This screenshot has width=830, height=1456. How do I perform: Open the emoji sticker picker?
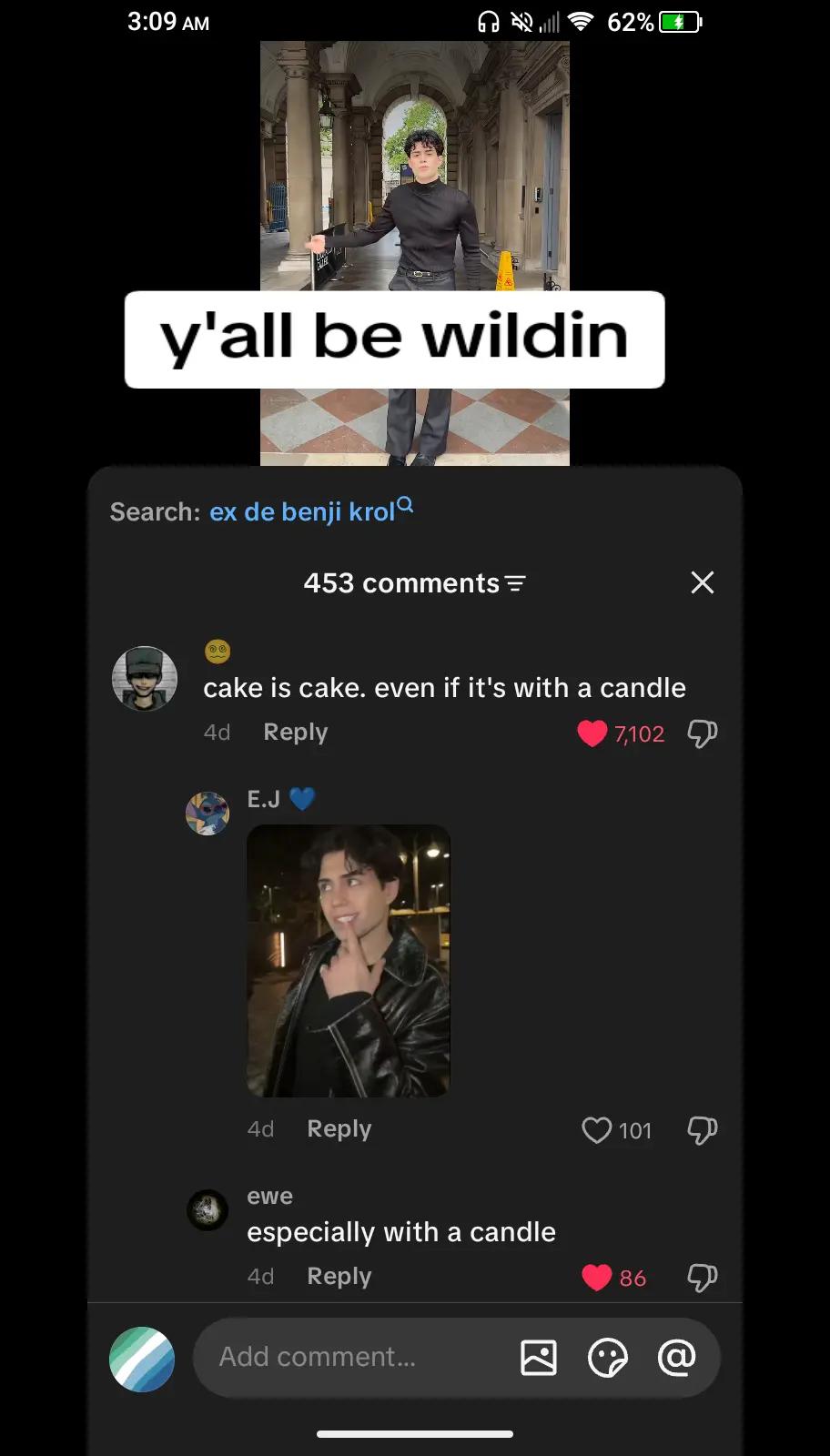[x=608, y=1358]
